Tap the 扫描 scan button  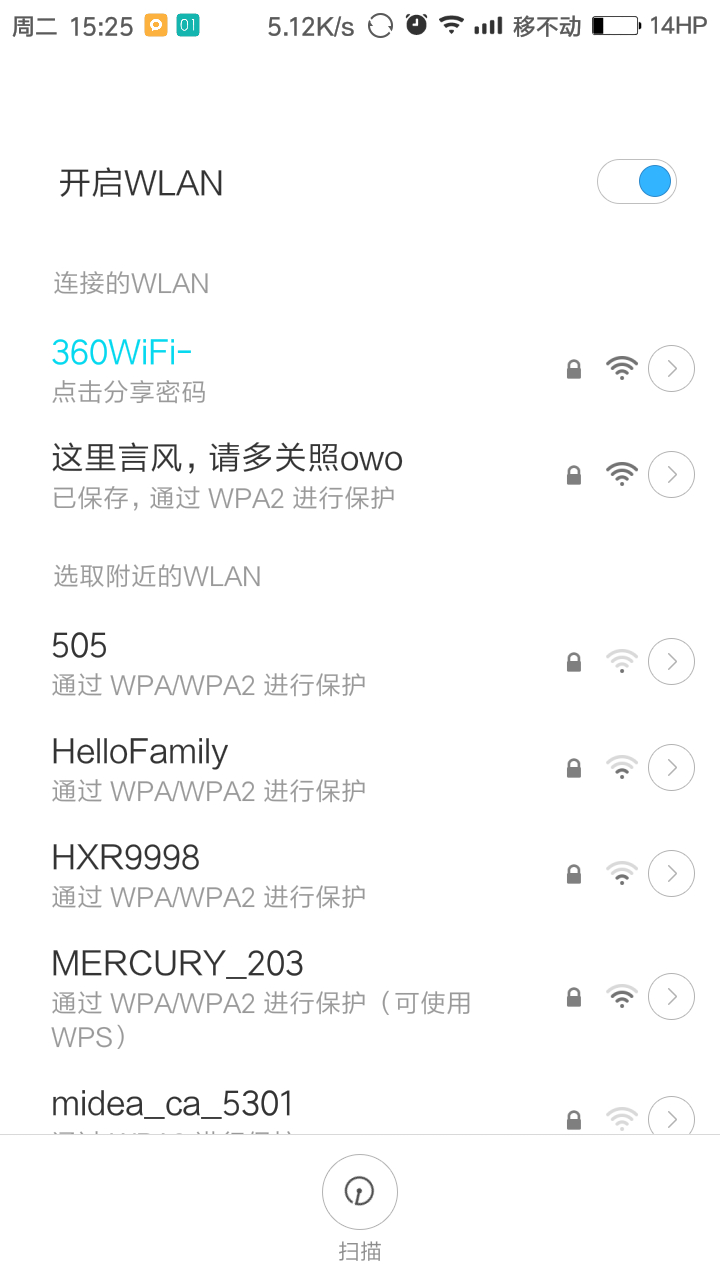[360, 1192]
